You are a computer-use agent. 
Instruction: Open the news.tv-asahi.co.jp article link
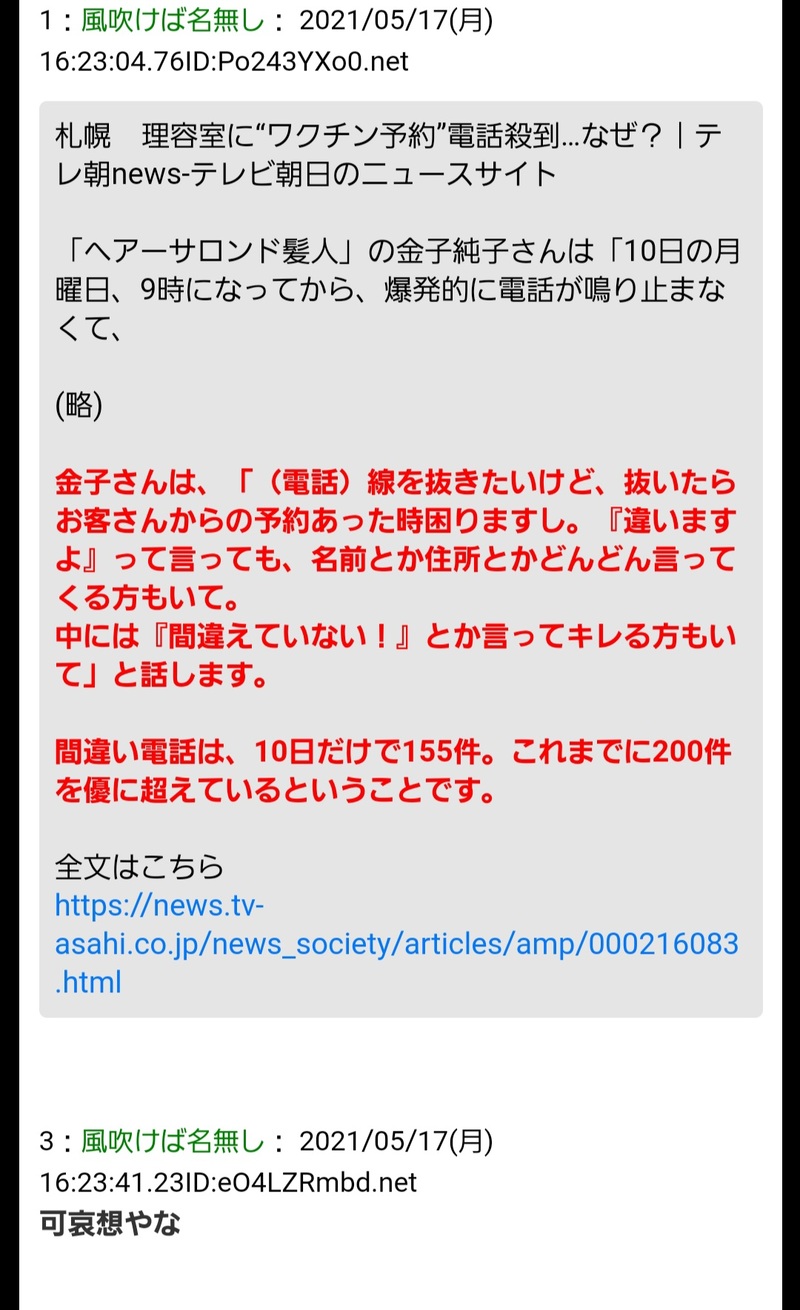(x=396, y=943)
